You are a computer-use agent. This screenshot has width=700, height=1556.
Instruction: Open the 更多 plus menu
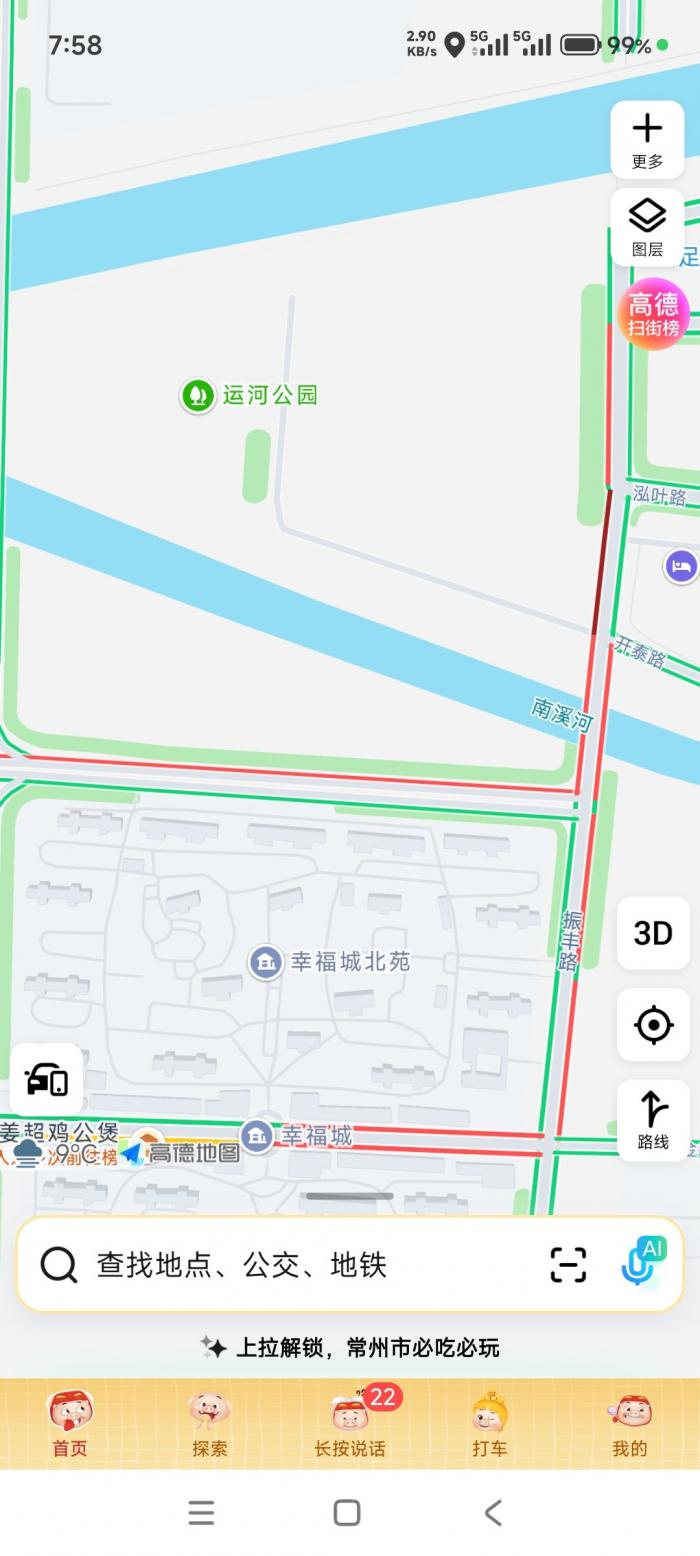tap(647, 139)
